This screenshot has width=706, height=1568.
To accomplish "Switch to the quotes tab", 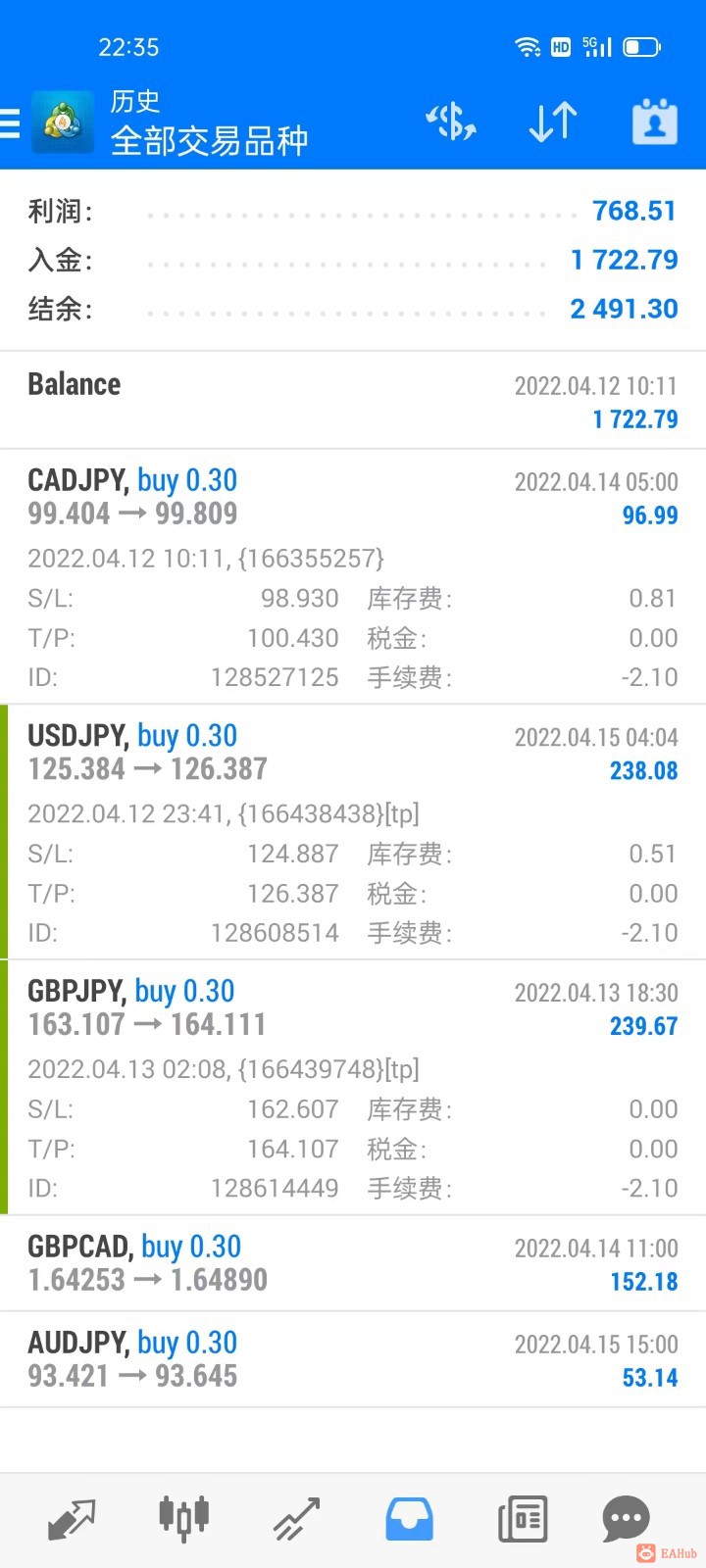I will coord(72,1520).
